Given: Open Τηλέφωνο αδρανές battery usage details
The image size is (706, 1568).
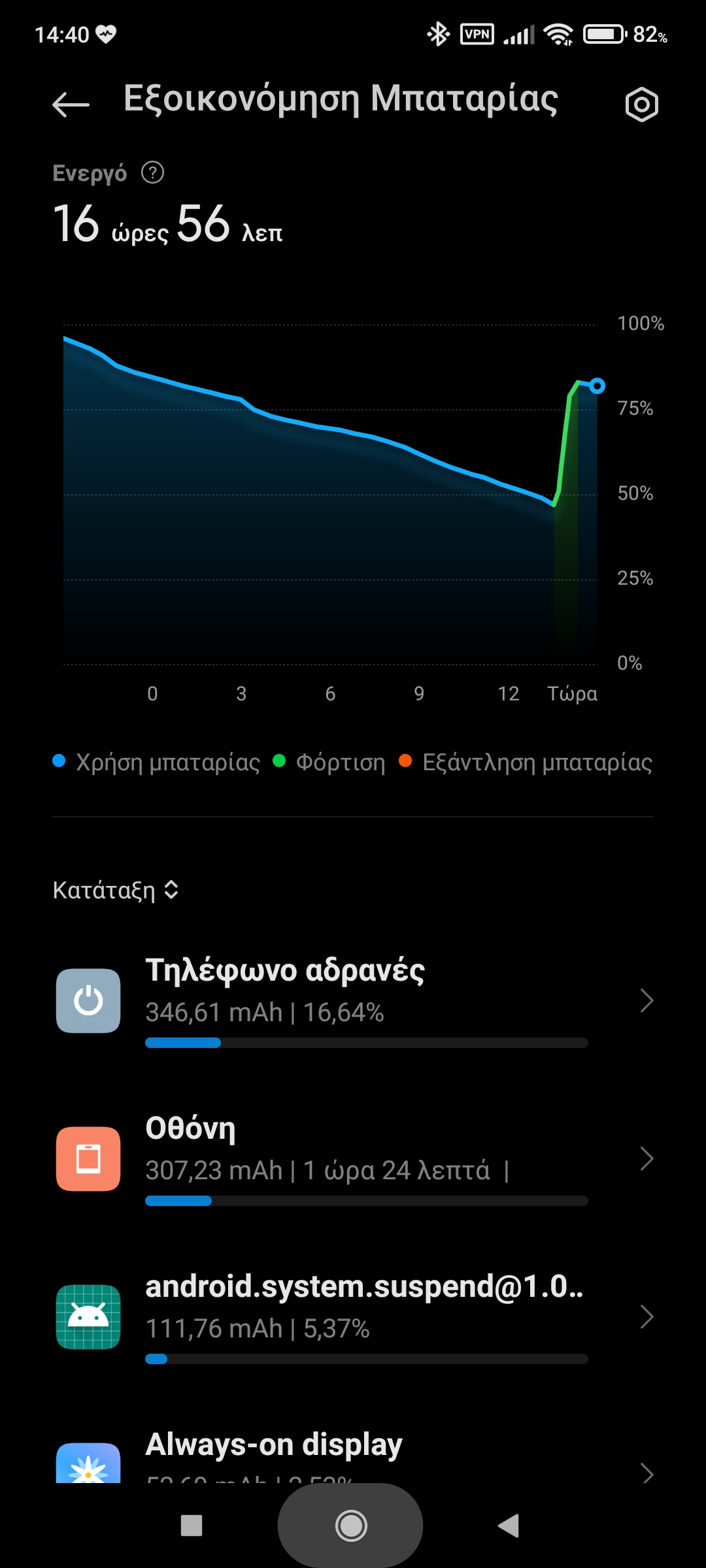Looking at the screenshot, I should coord(353,1001).
